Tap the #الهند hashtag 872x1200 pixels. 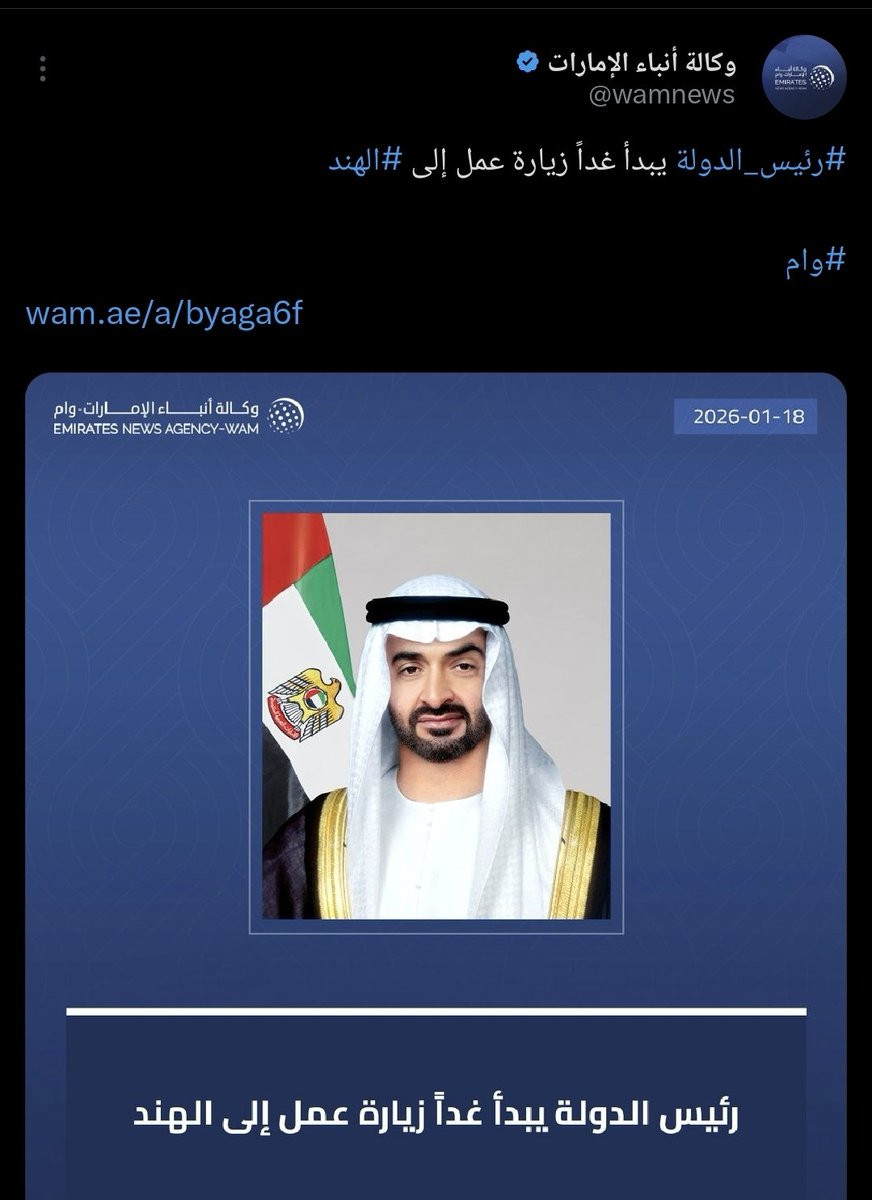point(367,161)
